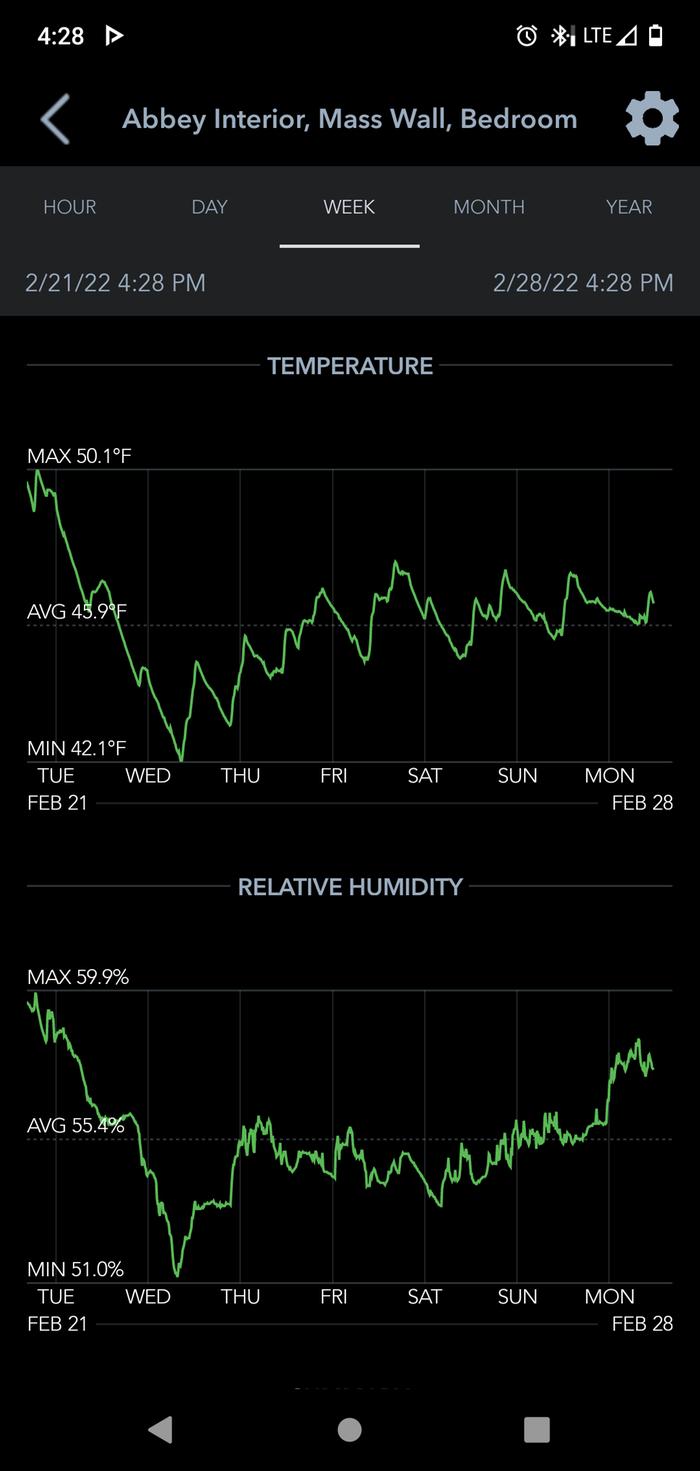Open the sensor settings gear
The image size is (700, 1471).
pyautogui.click(x=651, y=120)
